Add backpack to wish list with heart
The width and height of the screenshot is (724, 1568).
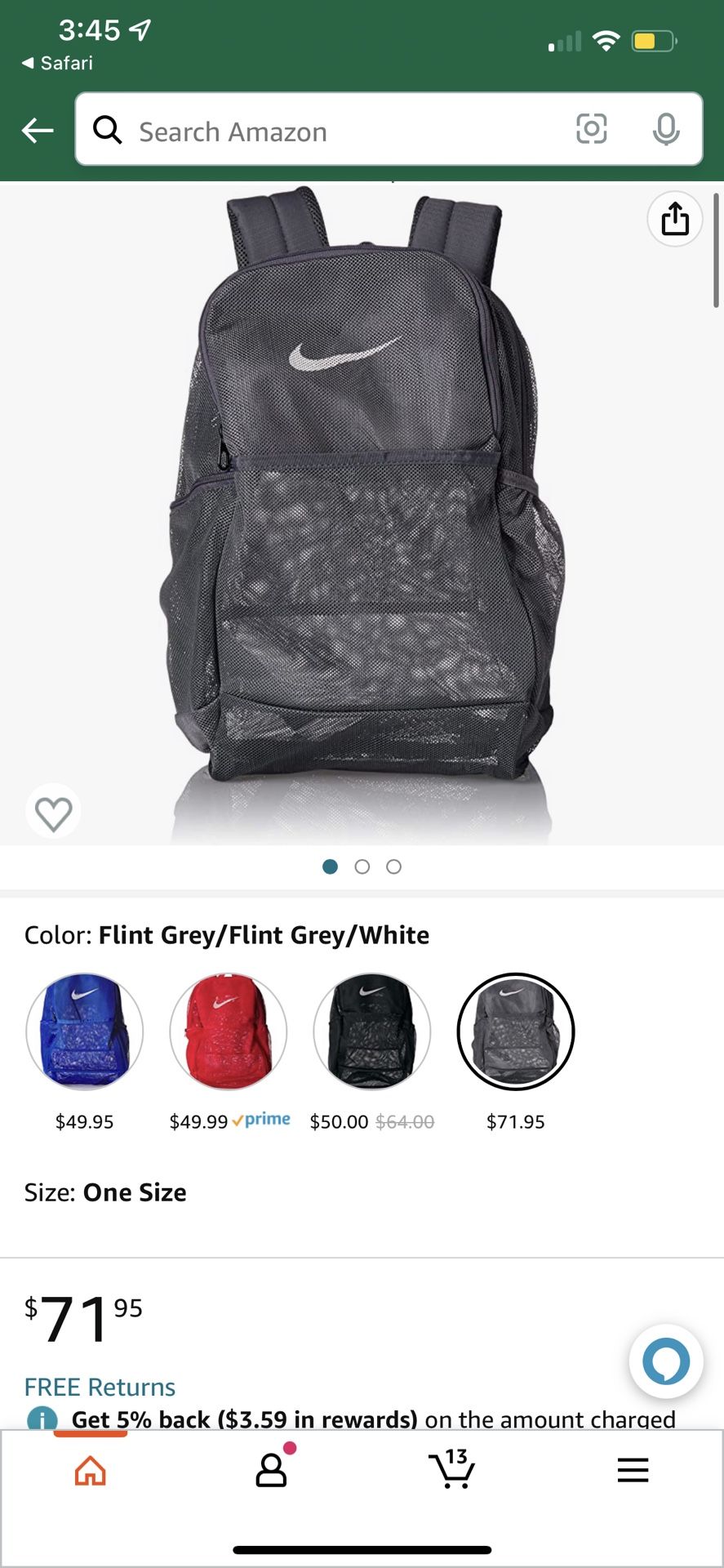[53, 813]
